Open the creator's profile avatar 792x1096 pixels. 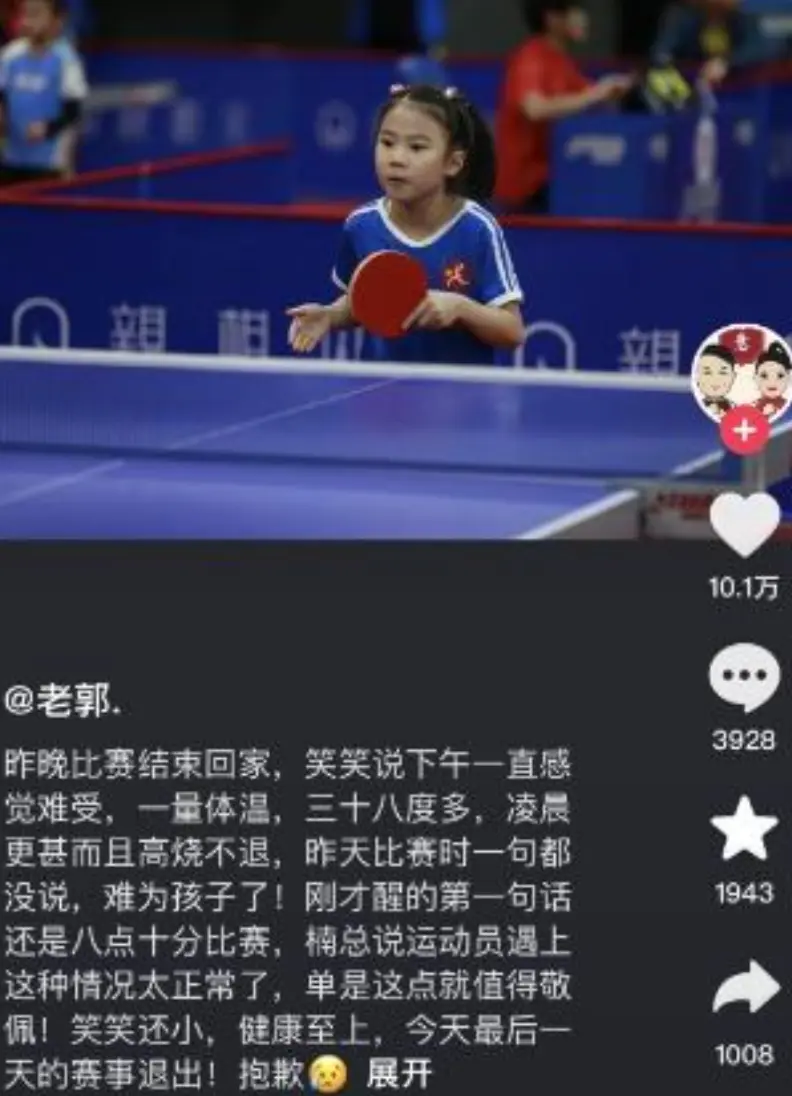(743, 374)
